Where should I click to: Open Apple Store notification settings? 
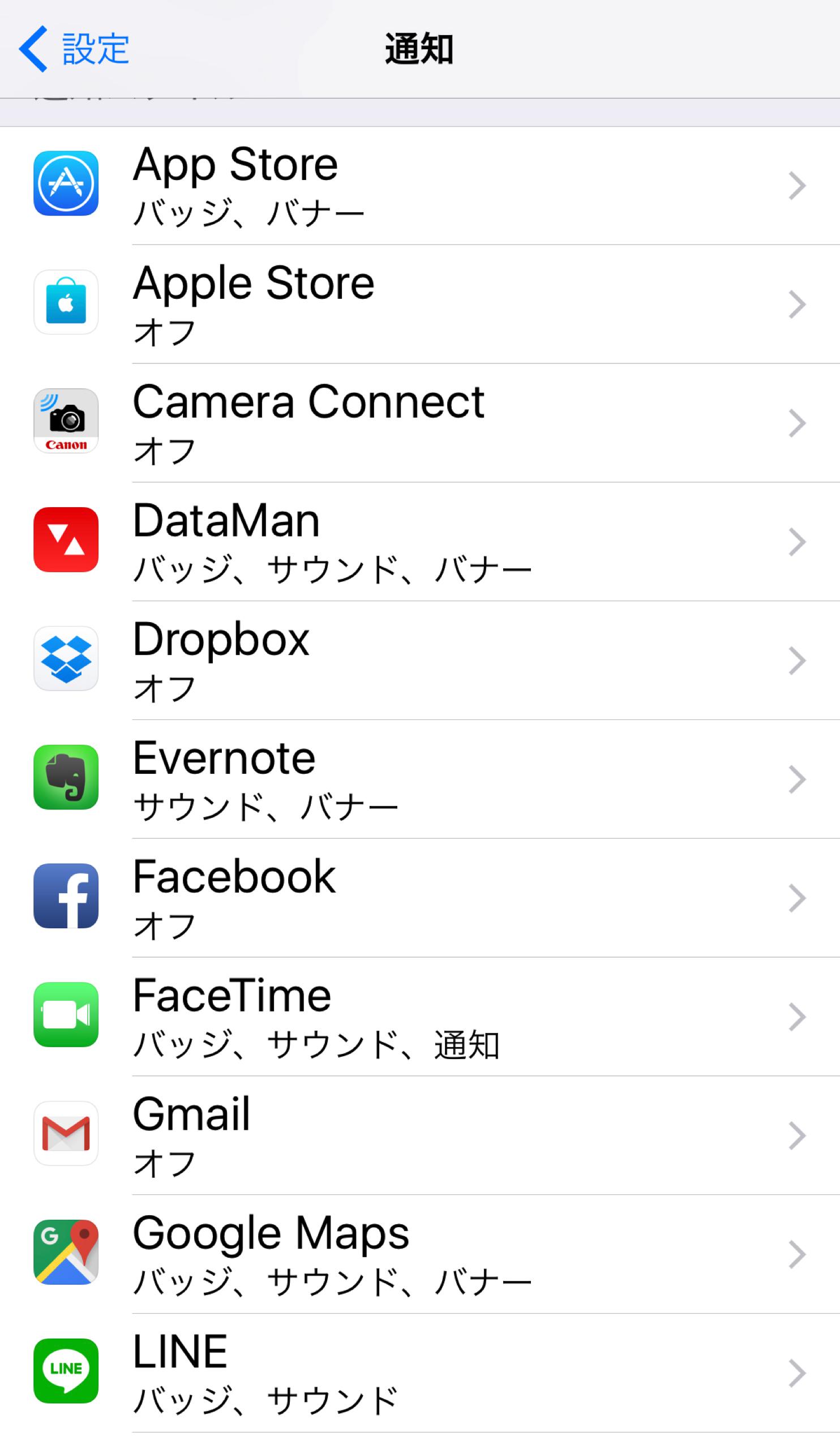point(419,305)
